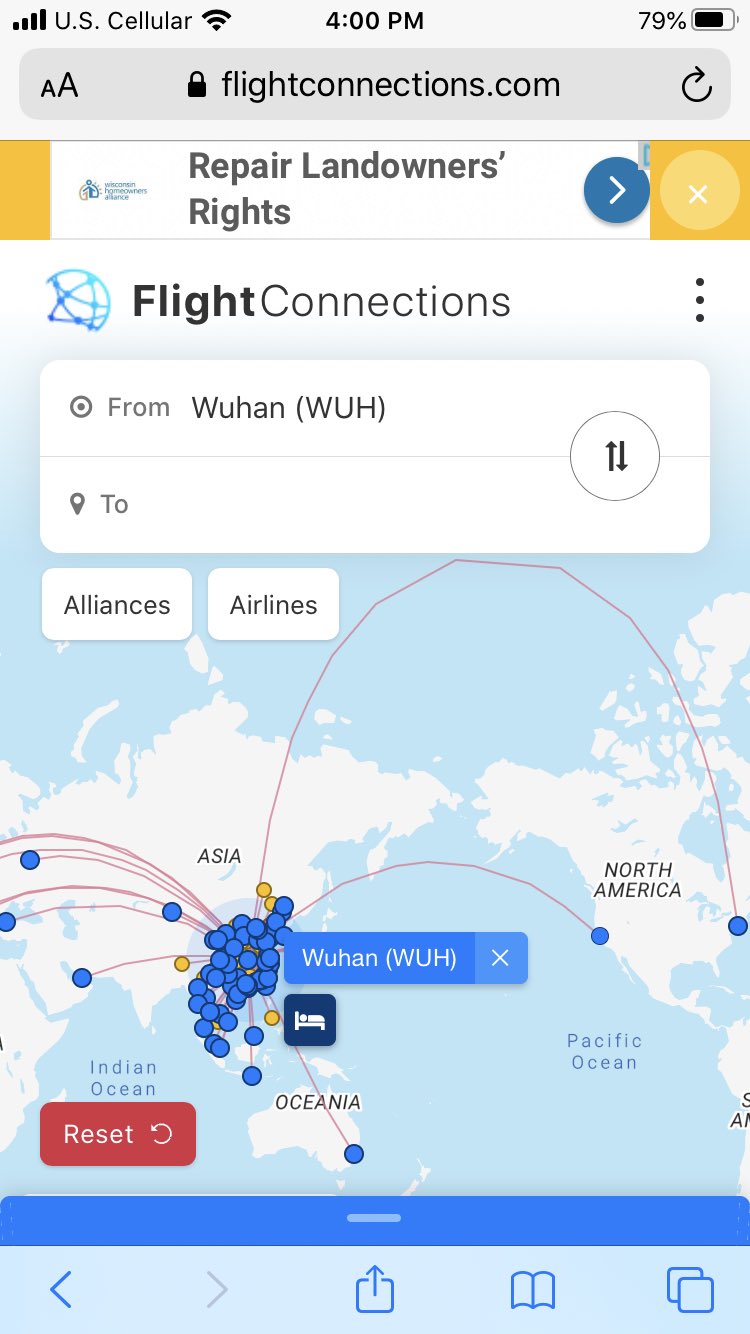Screen dimensions: 750x1334
Task: Open the Safari reader text size menu
Action: tap(60, 86)
